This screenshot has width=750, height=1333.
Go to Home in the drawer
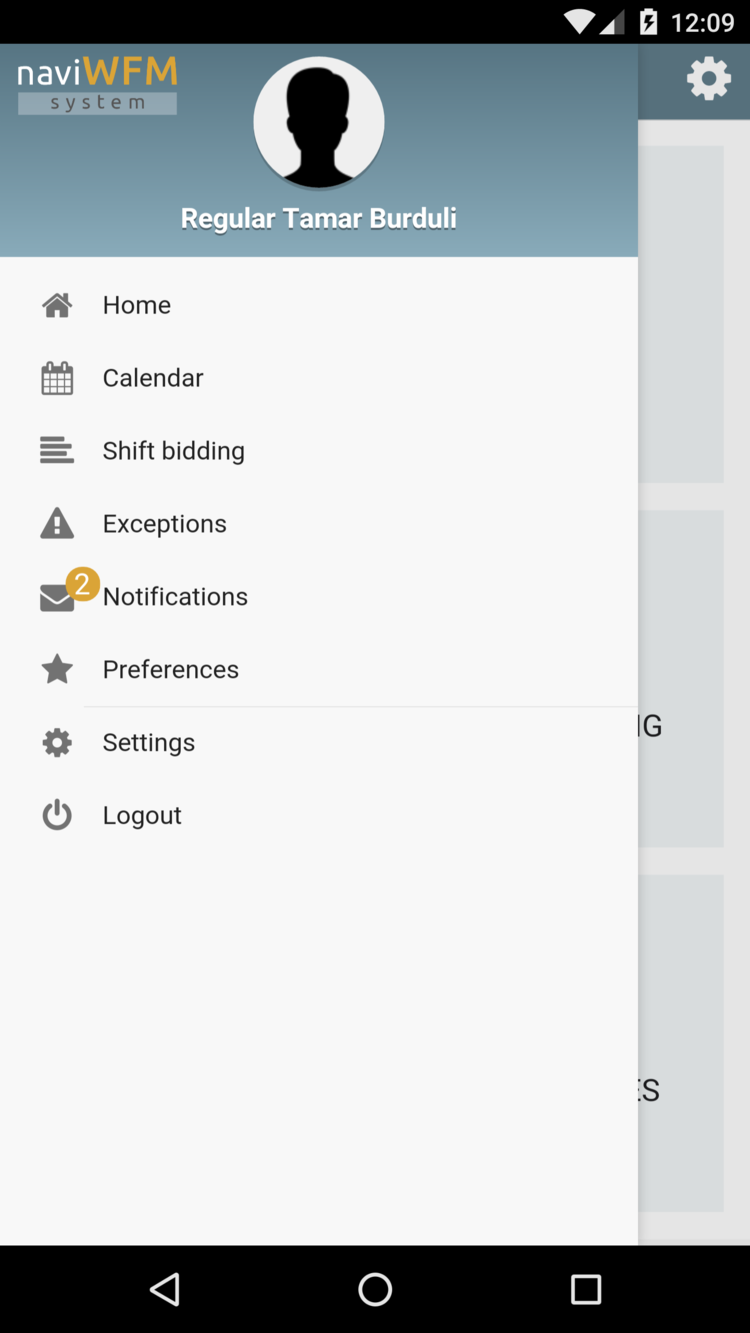(319, 305)
